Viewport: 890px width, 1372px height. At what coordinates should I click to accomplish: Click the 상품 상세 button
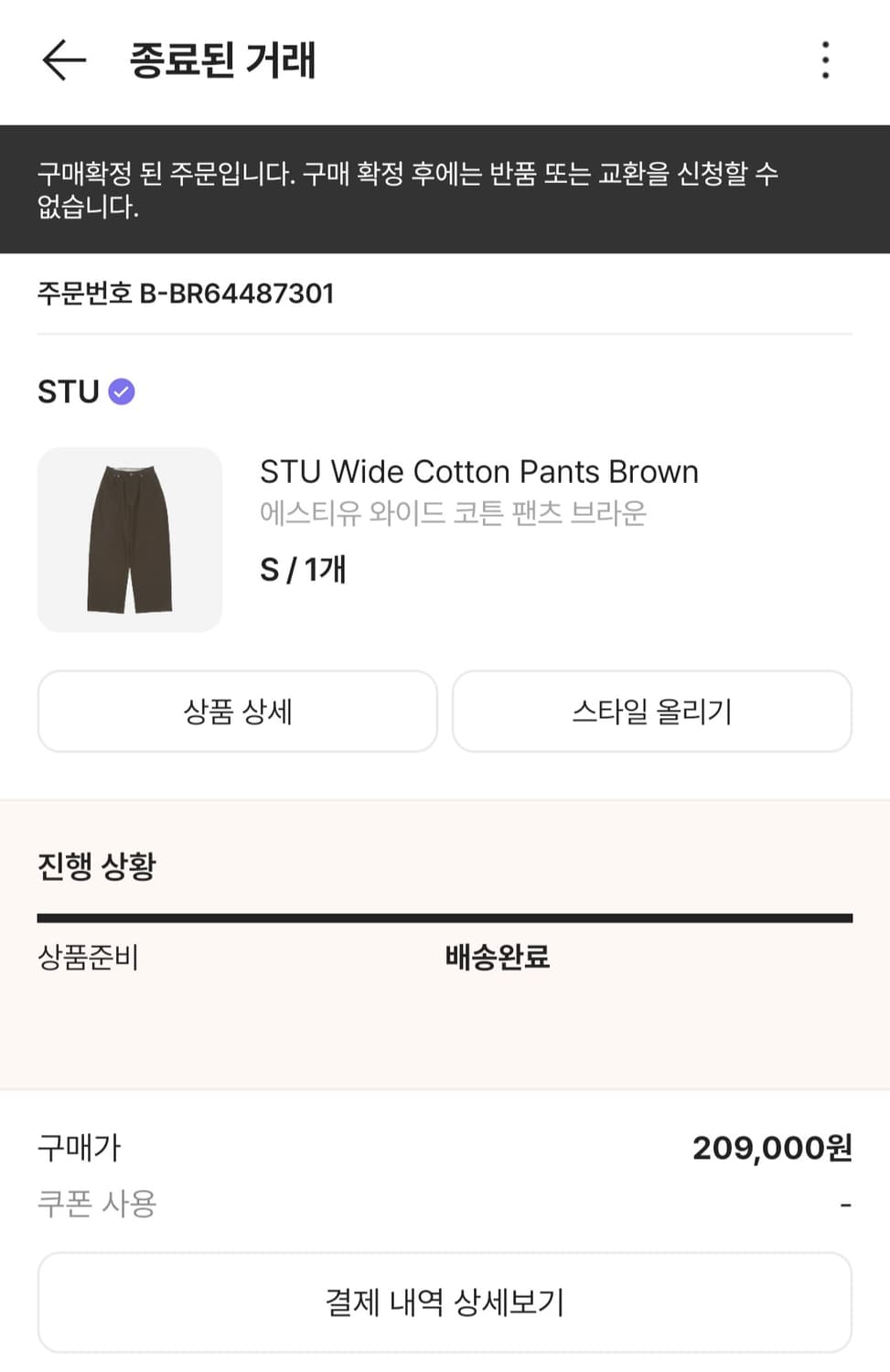237,712
